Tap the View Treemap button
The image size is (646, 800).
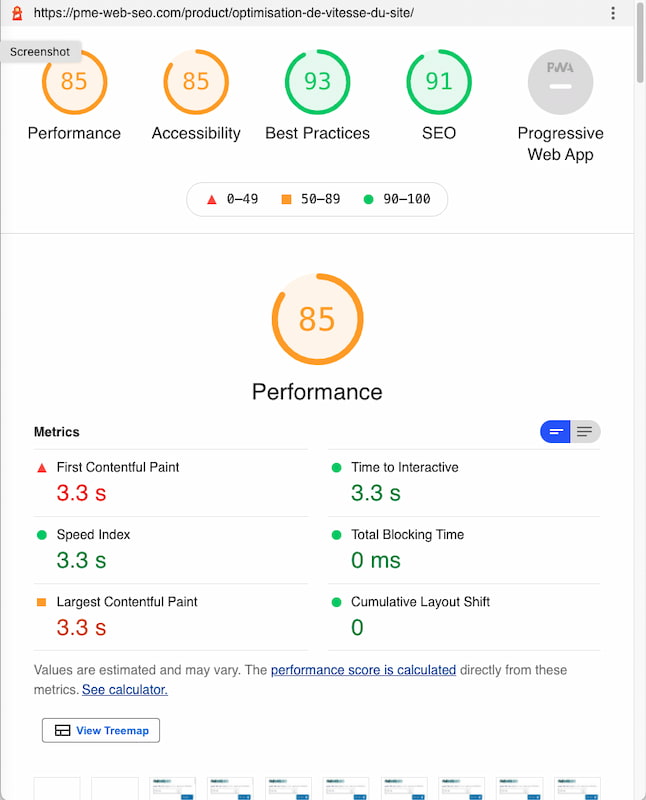[x=101, y=730]
